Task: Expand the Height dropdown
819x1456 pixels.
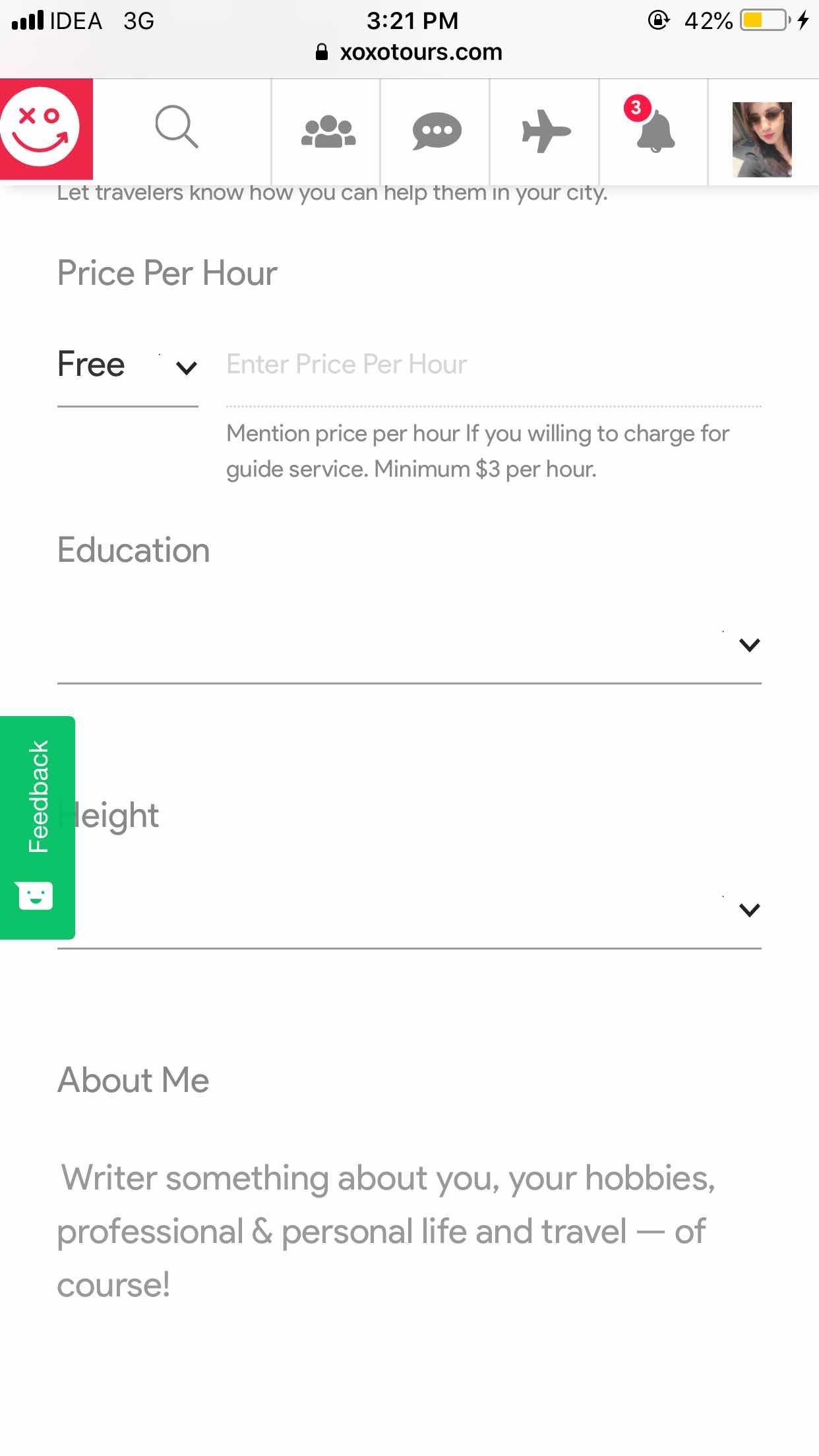Action: (x=409, y=910)
